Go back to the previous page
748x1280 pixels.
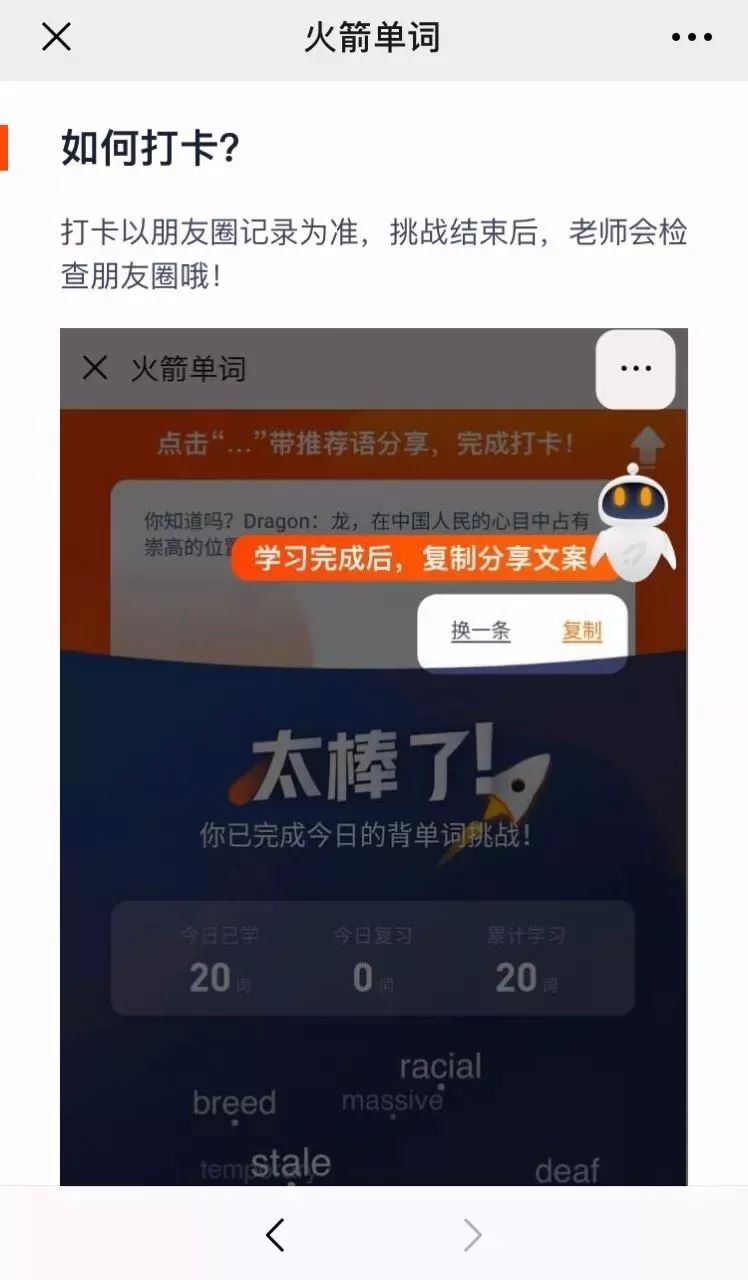pos(275,1236)
